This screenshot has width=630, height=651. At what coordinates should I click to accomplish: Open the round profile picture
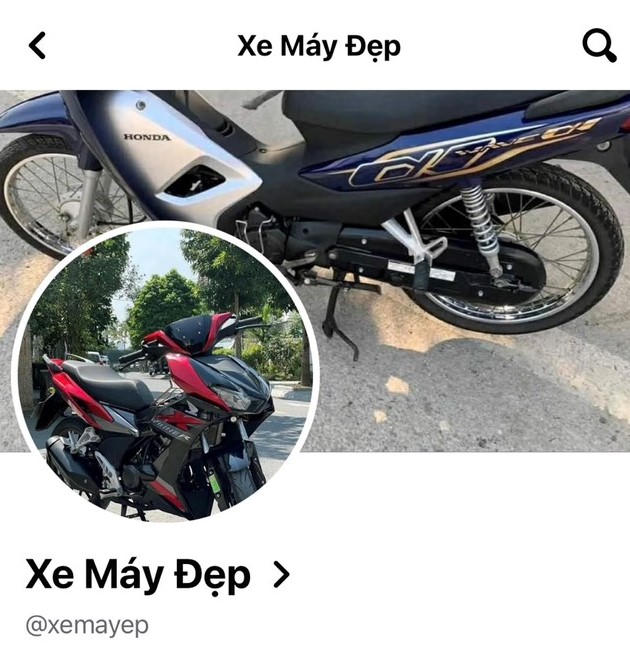[163, 372]
